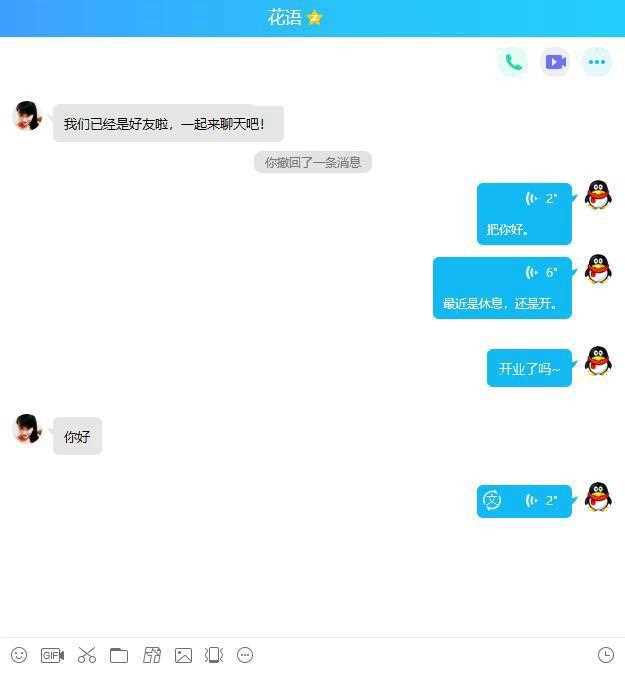Open the GIF recorder tool

52,655
